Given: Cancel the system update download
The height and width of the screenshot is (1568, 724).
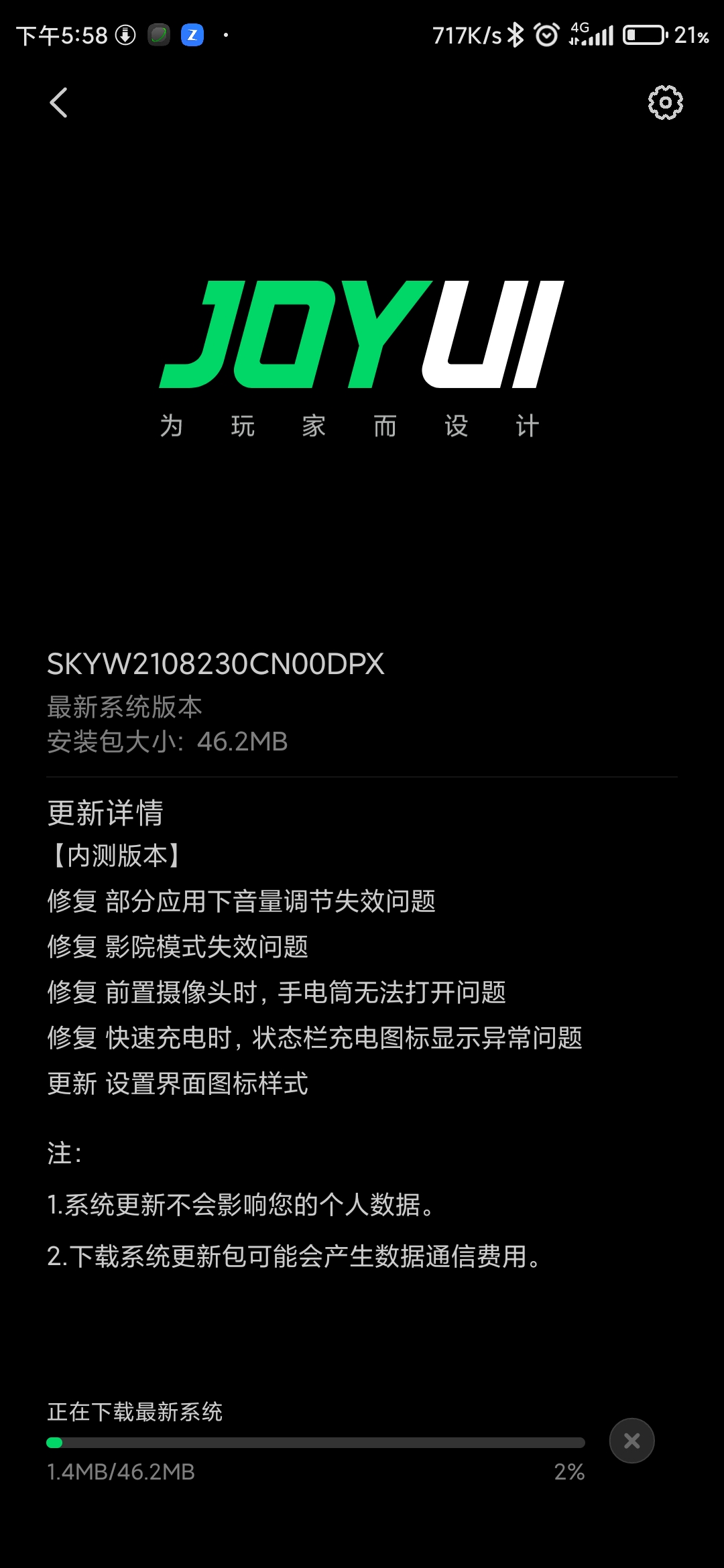Looking at the screenshot, I should (x=631, y=1441).
